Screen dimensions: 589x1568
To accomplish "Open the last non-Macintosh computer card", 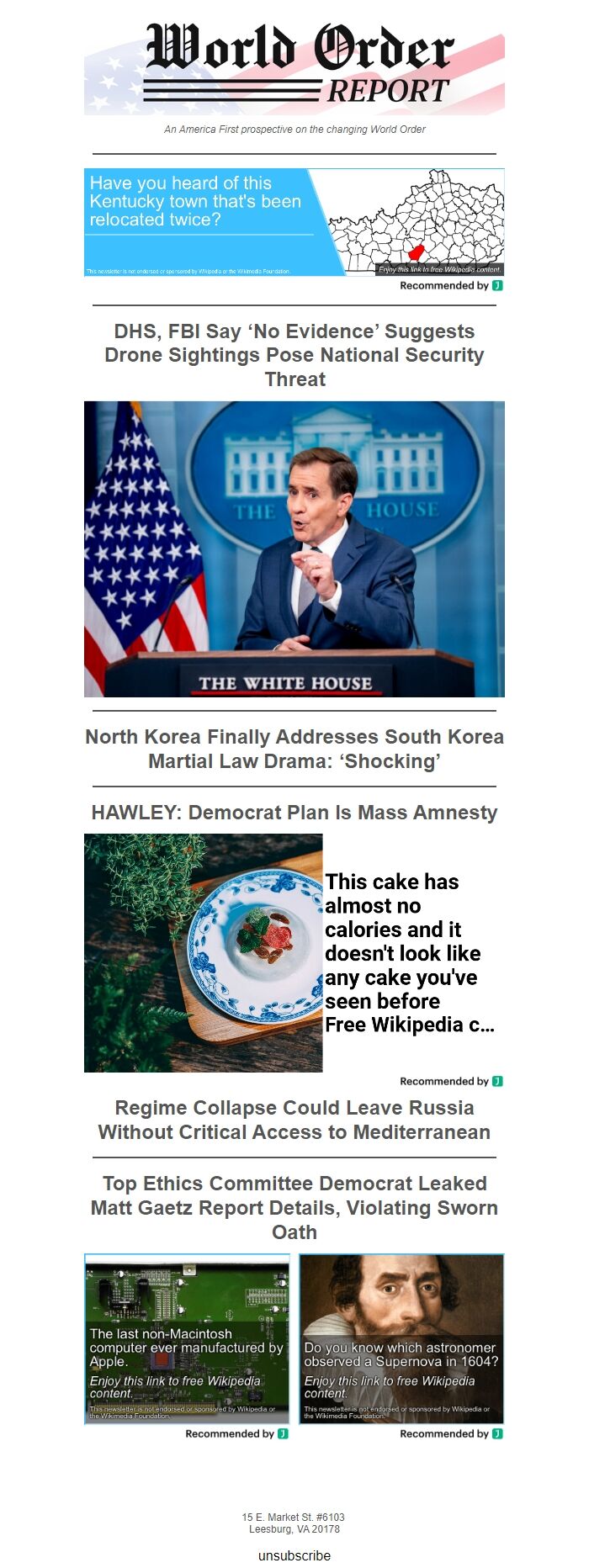I will coord(187,1338).
